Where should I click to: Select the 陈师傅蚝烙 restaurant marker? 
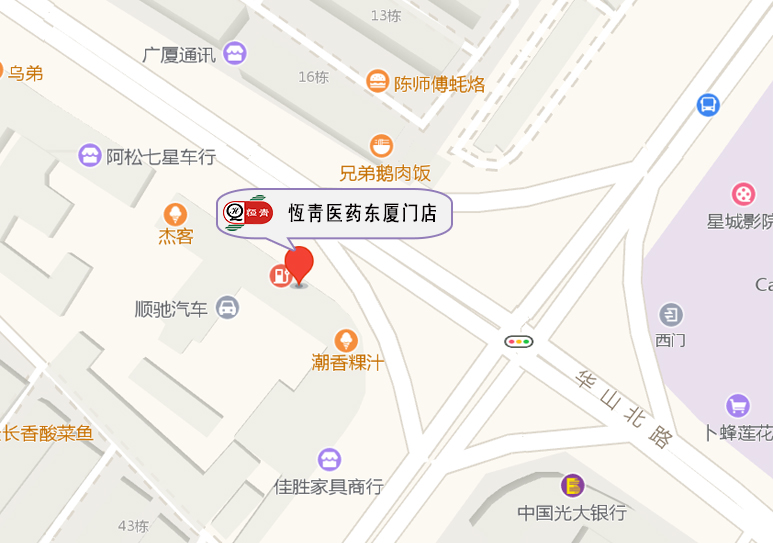(377, 81)
